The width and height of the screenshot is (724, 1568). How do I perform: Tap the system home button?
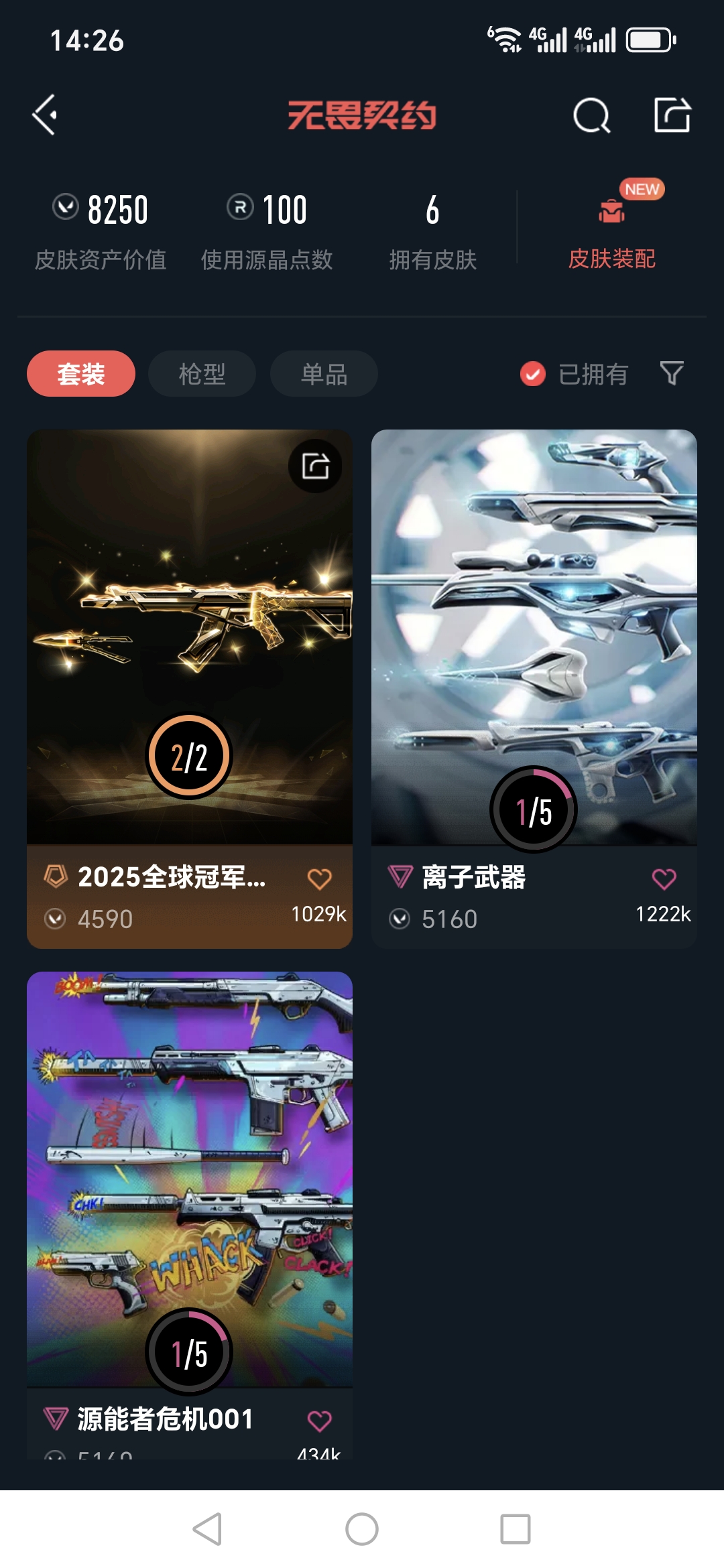point(362,1529)
